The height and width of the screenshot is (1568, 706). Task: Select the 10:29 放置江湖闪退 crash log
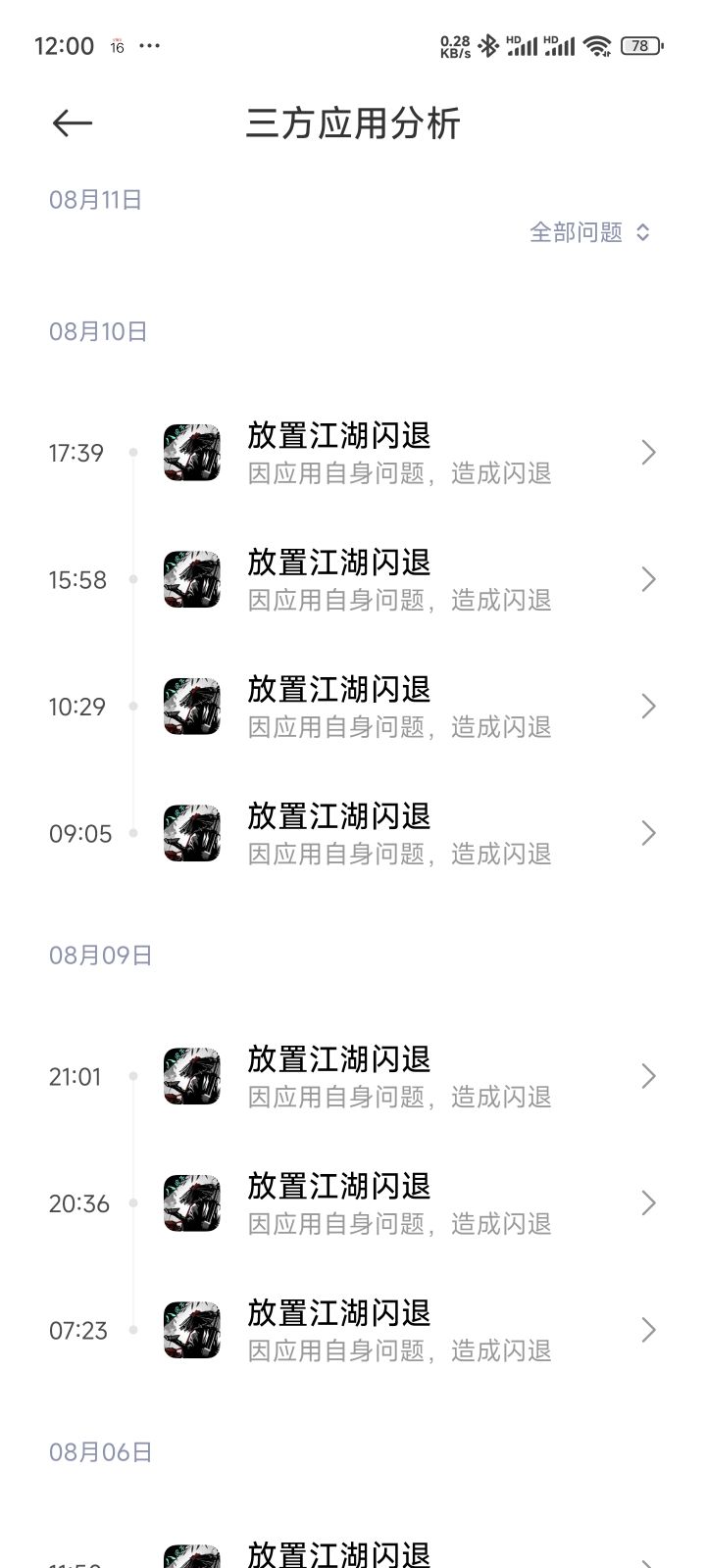click(398, 707)
